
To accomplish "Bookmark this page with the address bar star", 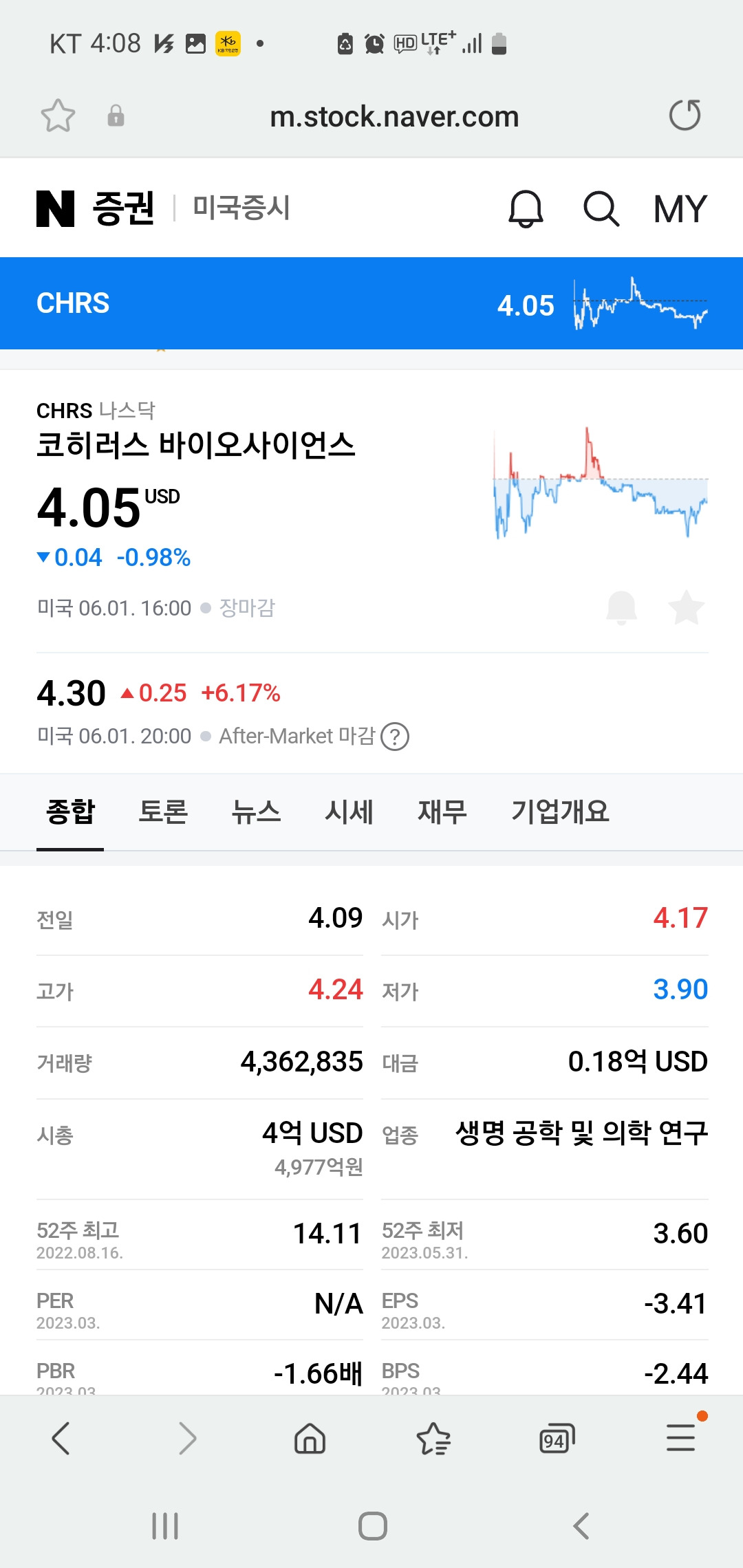I will coord(58,116).
